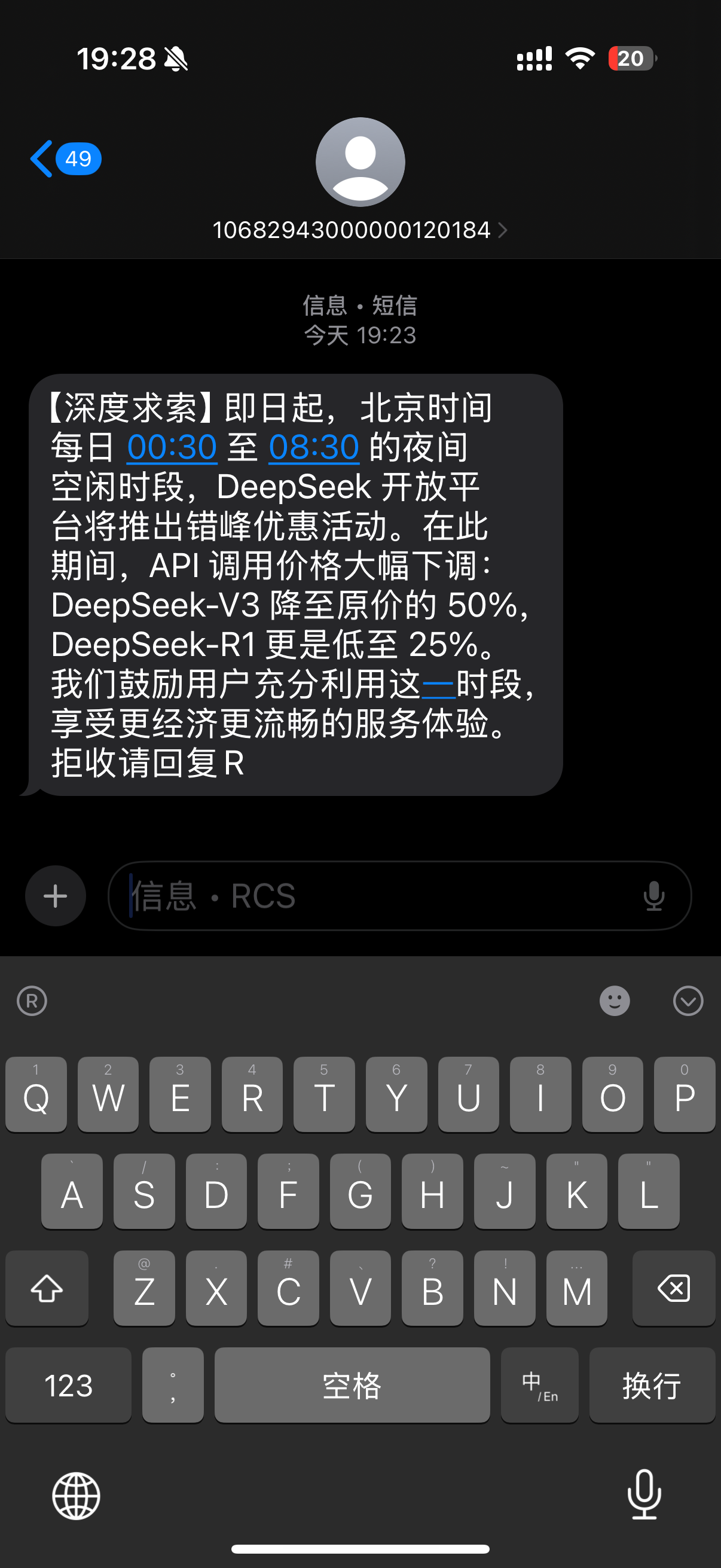Open the emoji picker on keyboard
Viewport: 721px width, 1568px height.
[615, 1001]
